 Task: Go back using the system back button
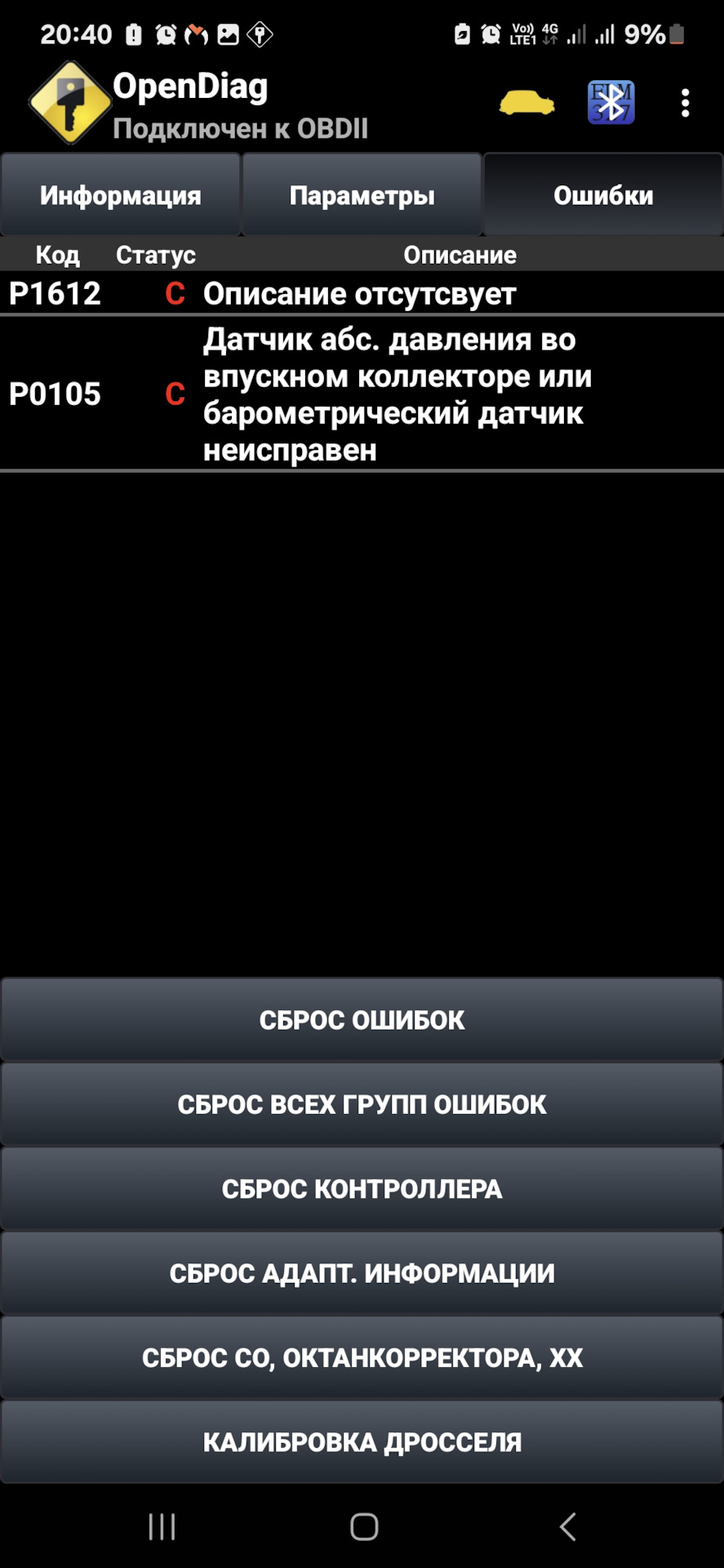(568, 1526)
